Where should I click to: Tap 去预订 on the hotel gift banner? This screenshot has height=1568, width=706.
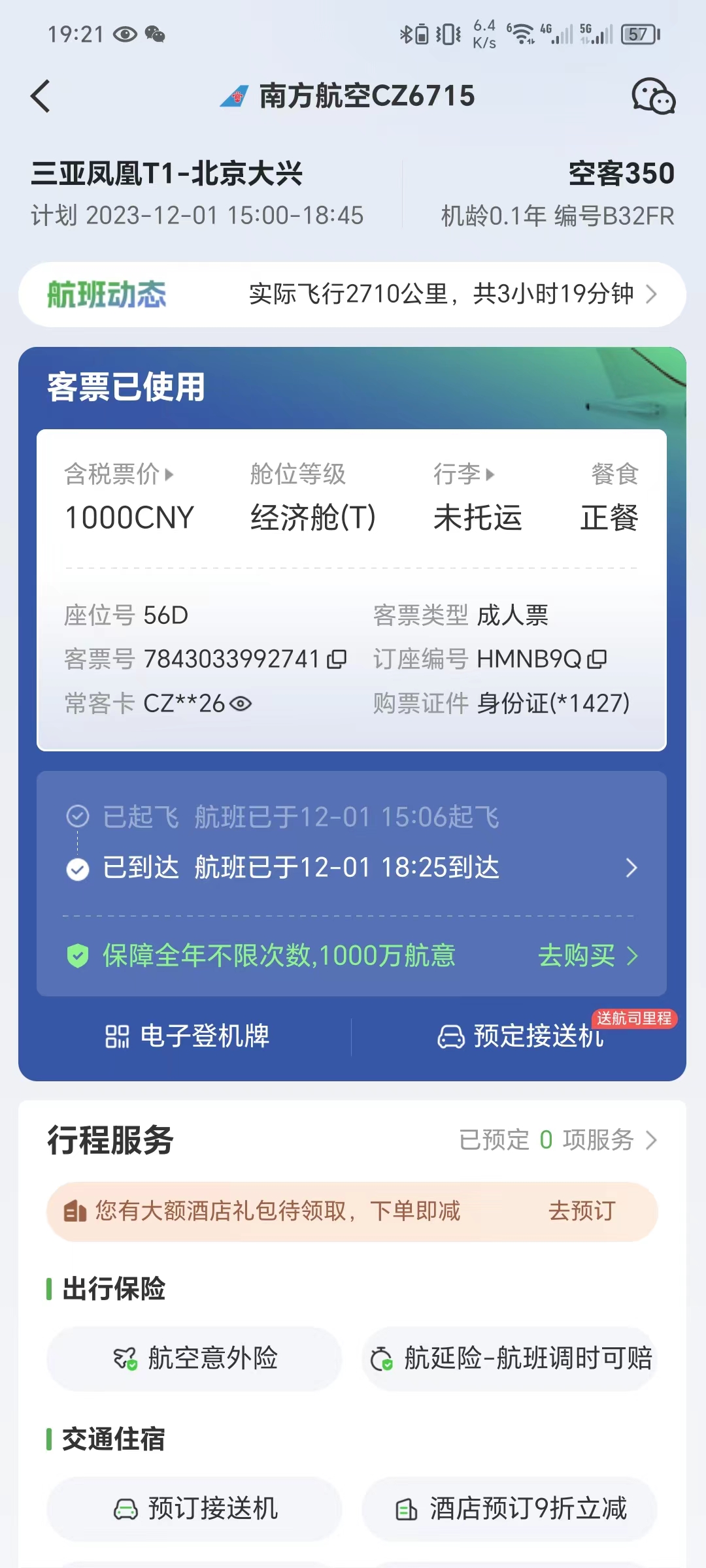point(581,1211)
